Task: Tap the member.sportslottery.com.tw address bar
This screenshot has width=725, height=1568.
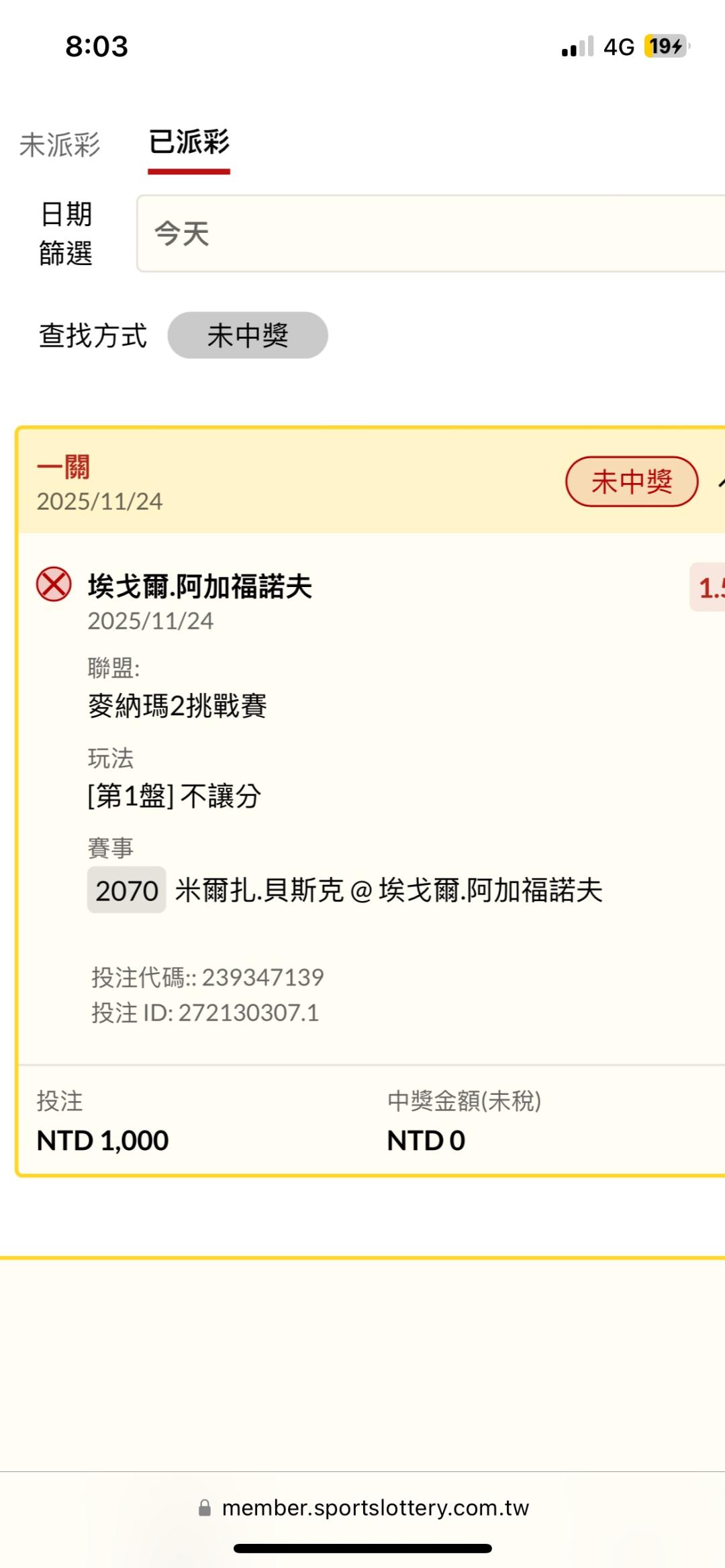Action: (363, 1508)
